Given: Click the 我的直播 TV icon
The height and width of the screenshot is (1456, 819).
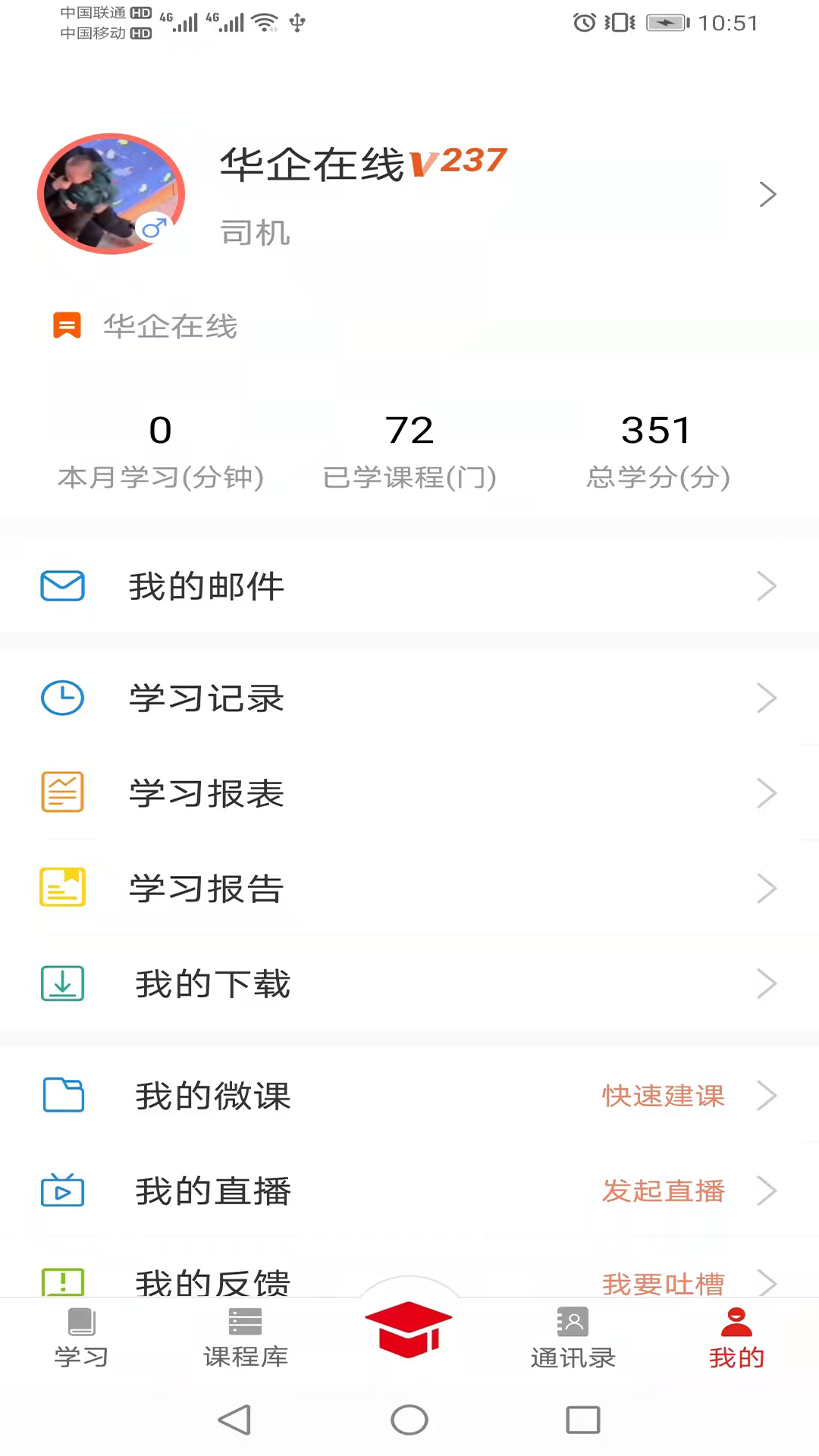Looking at the screenshot, I should coord(62,1191).
